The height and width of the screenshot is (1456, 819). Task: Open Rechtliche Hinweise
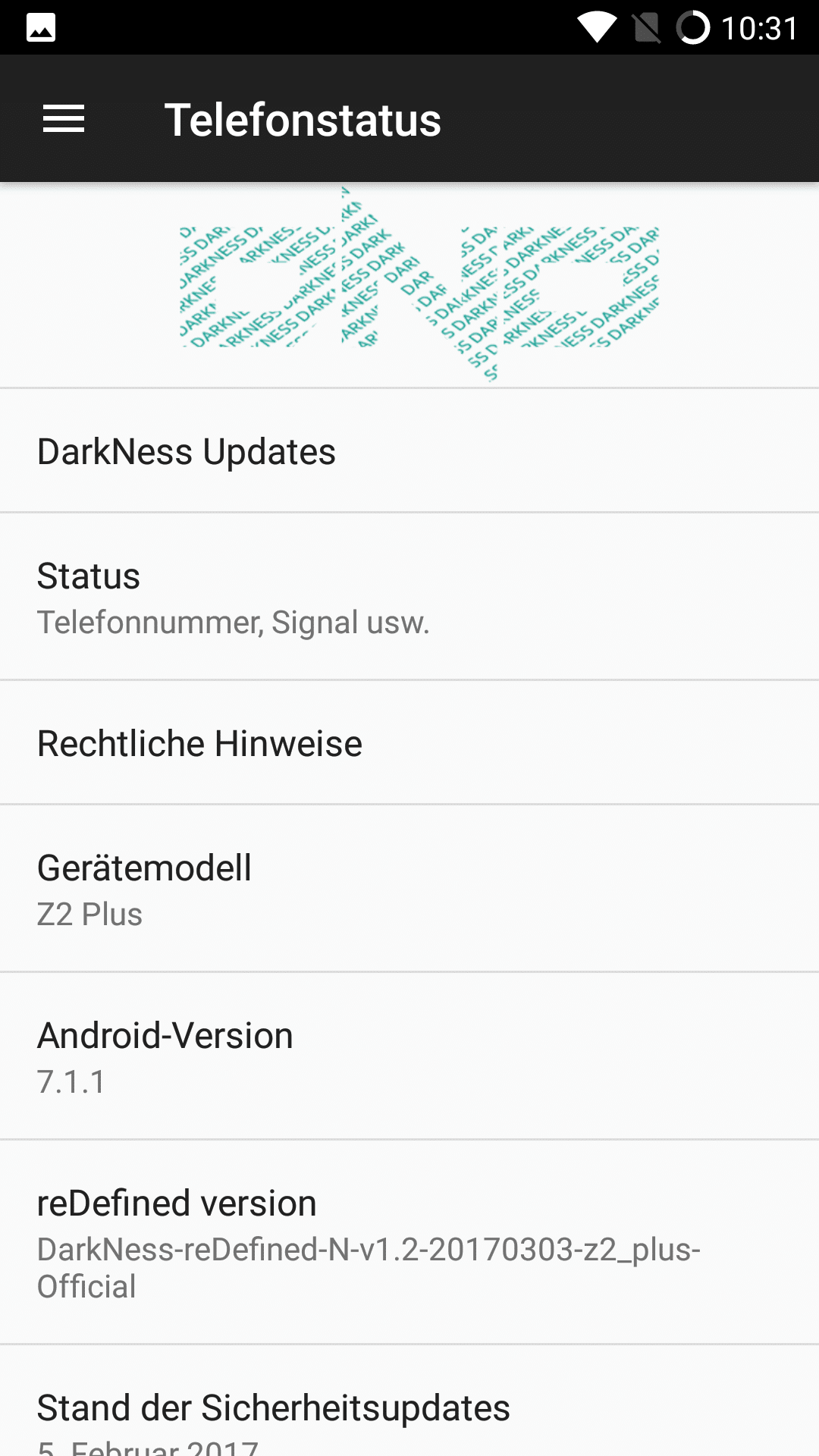[x=409, y=743]
